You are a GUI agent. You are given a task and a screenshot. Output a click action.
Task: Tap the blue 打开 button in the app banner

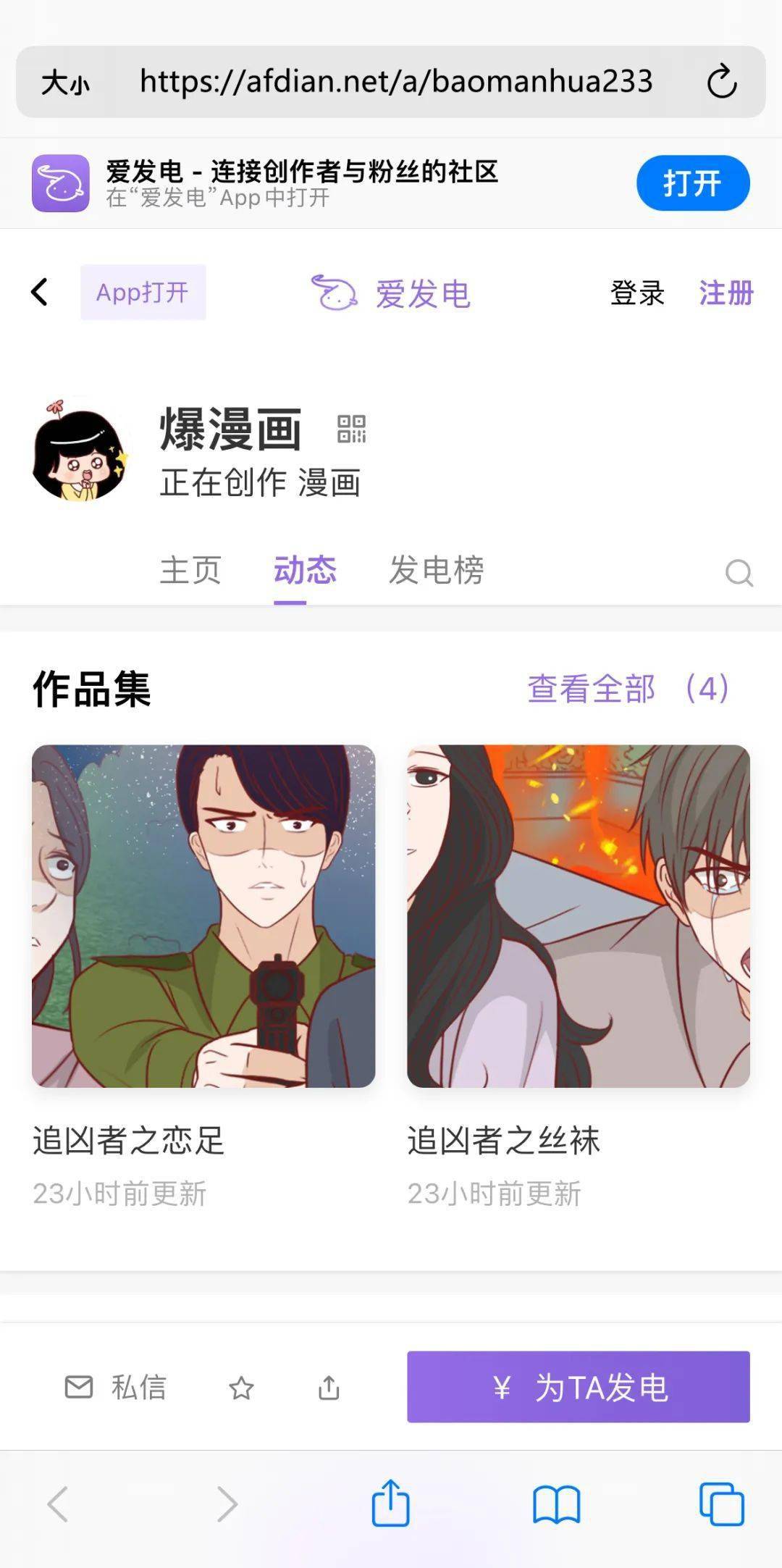[692, 183]
